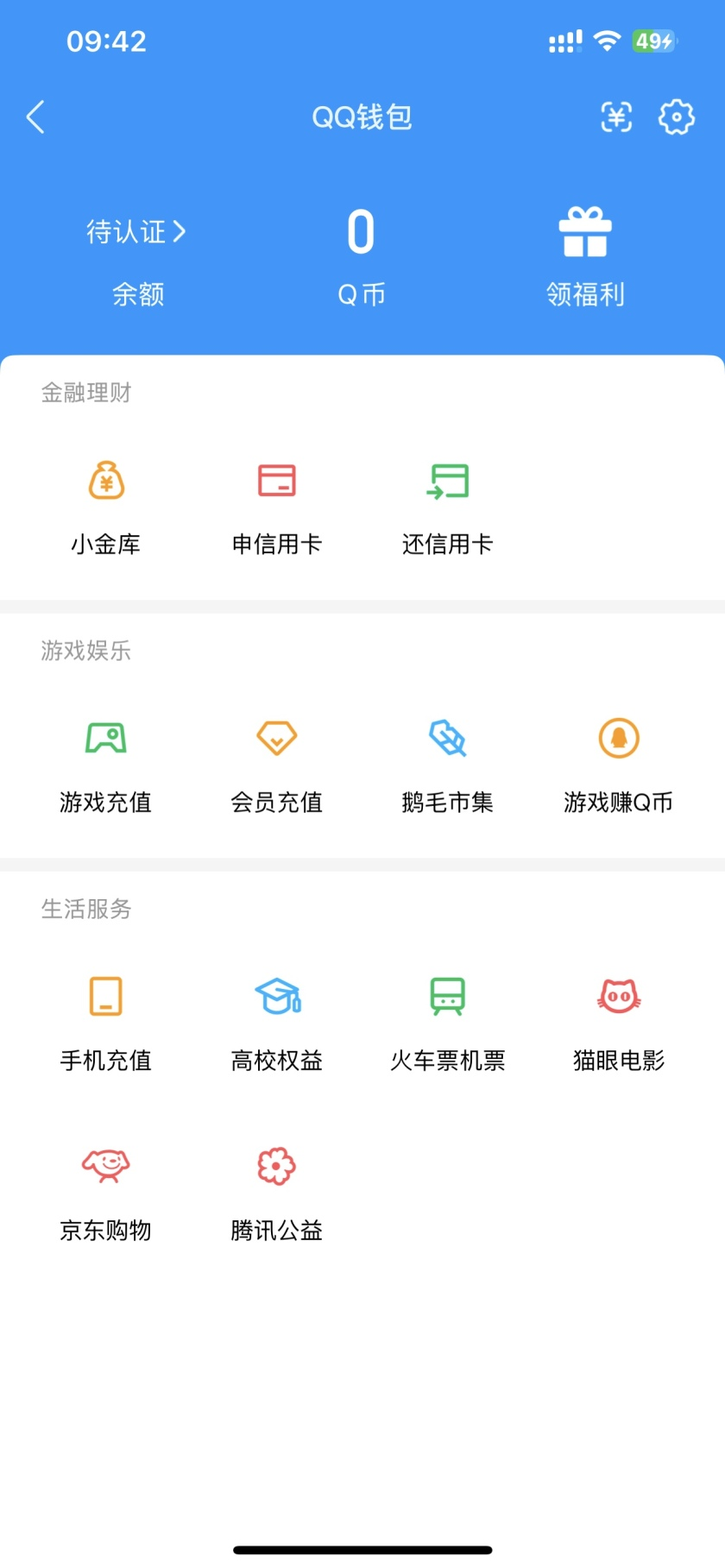Select the 猫眼电影 cat icon
Screen dimensions: 725x1568
click(618, 998)
